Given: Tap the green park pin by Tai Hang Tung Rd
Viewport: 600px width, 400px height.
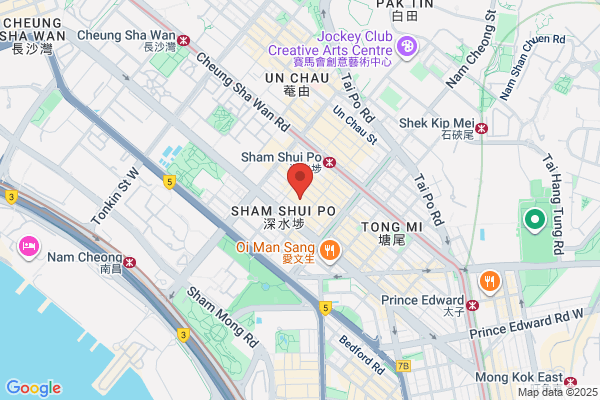Looking at the screenshot, I should point(535,221).
